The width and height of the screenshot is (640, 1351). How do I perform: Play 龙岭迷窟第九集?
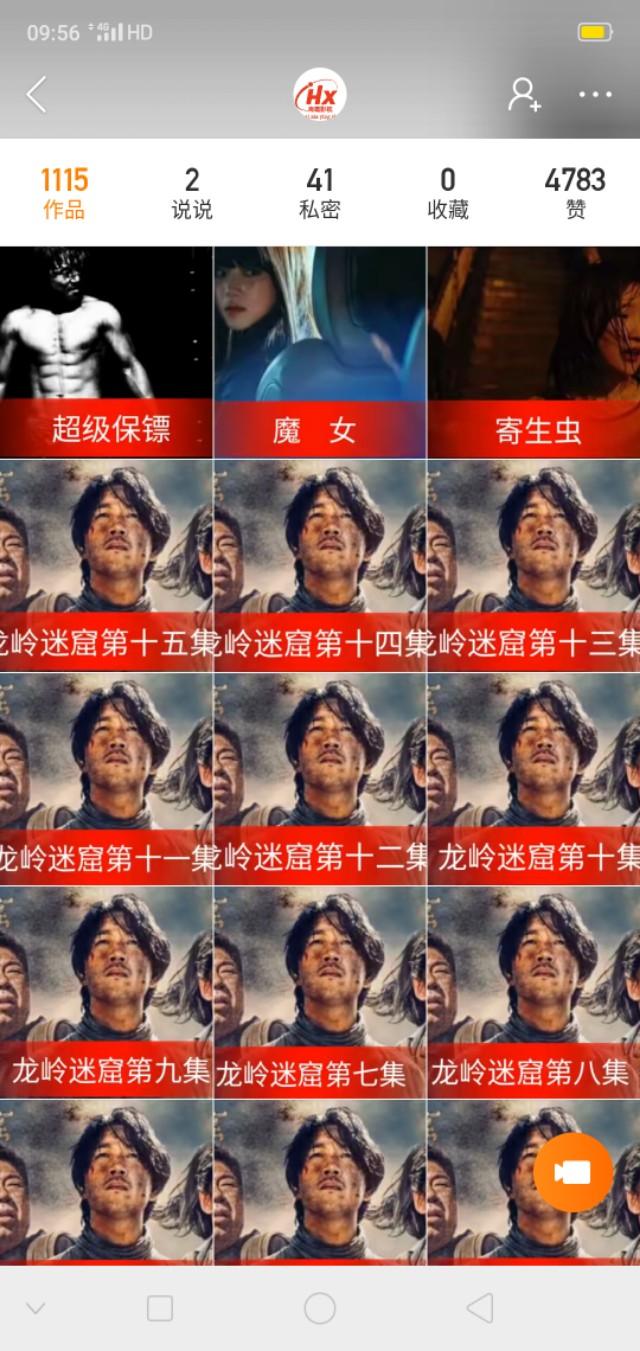click(x=106, y=993)
